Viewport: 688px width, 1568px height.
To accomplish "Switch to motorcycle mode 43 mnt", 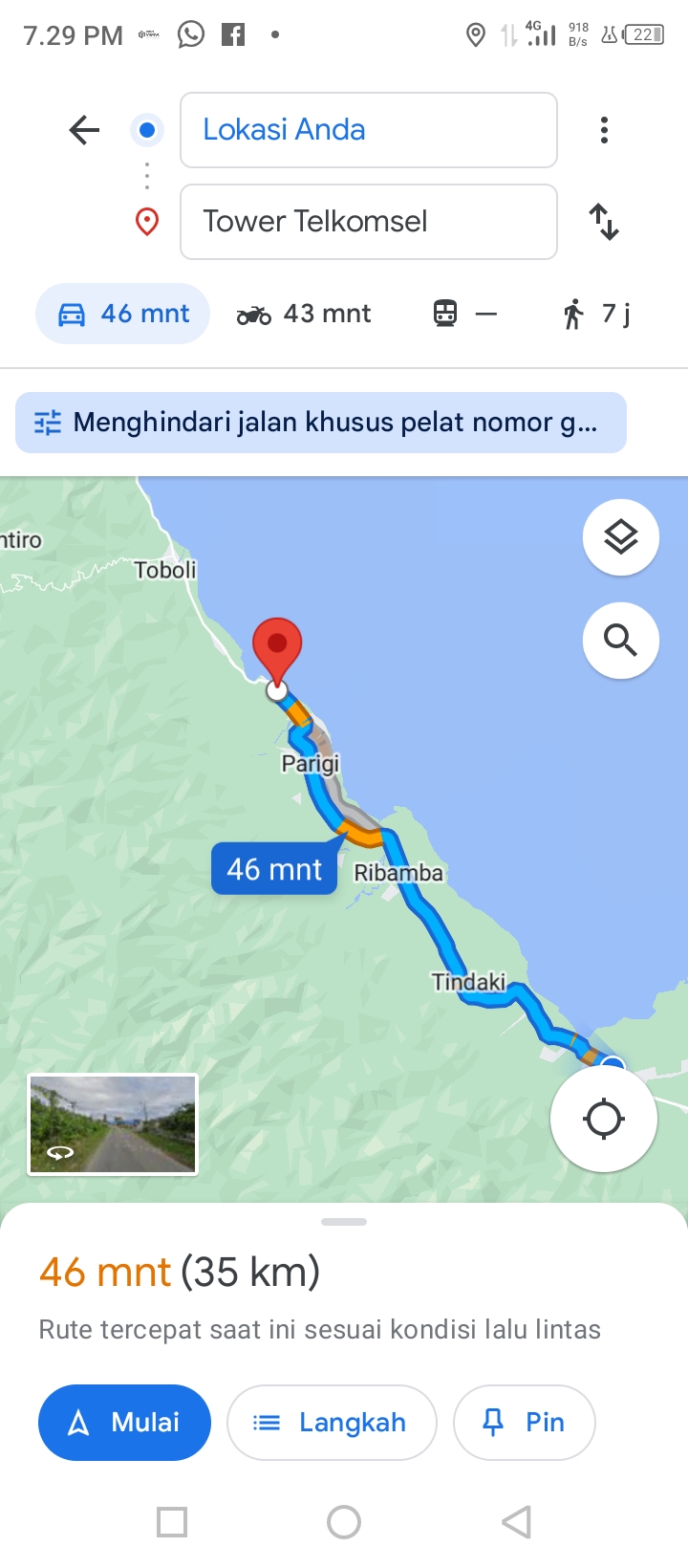I will click(304, 314).
